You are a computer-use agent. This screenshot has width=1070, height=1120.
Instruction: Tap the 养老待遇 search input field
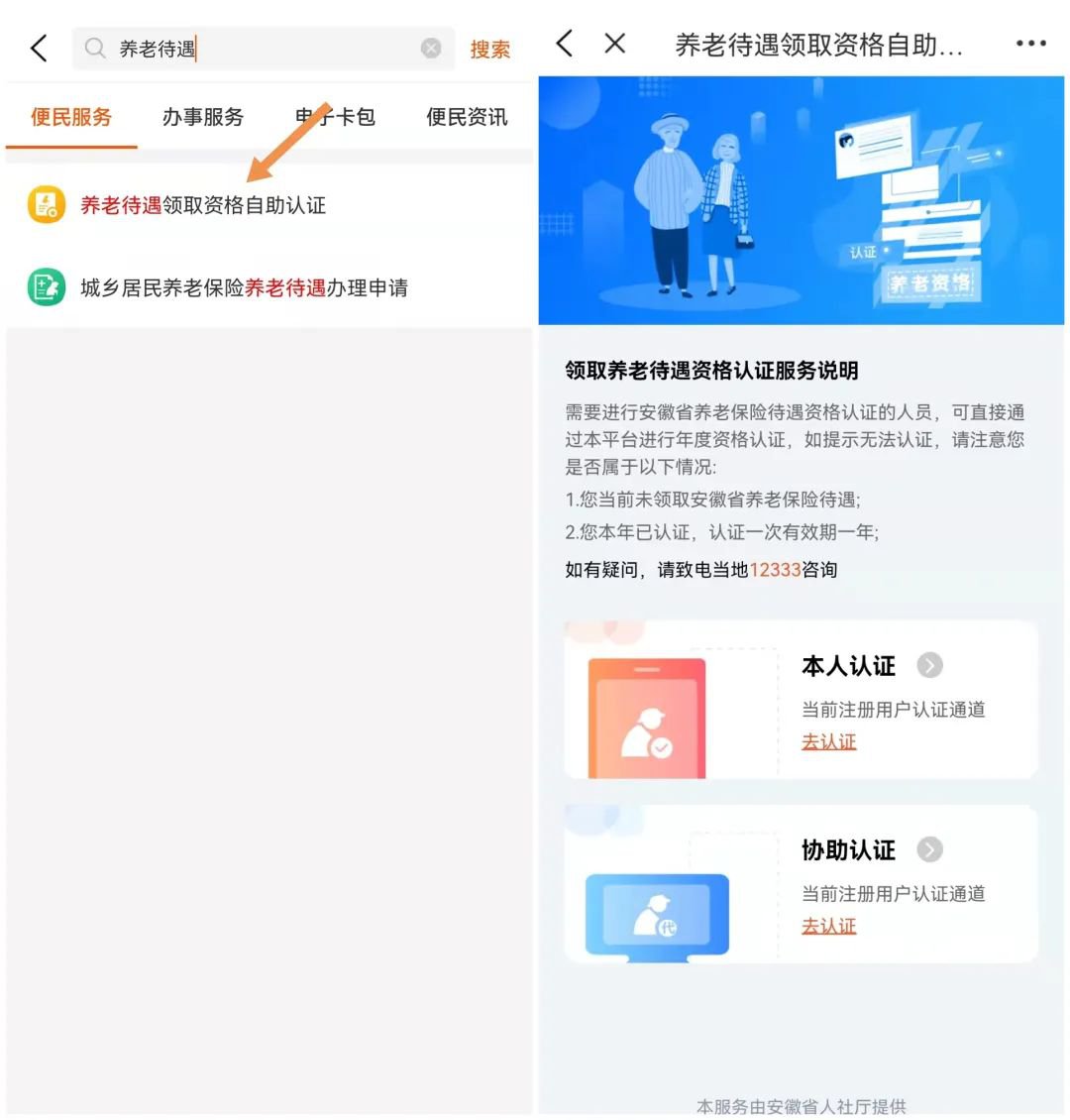(258, 49)
